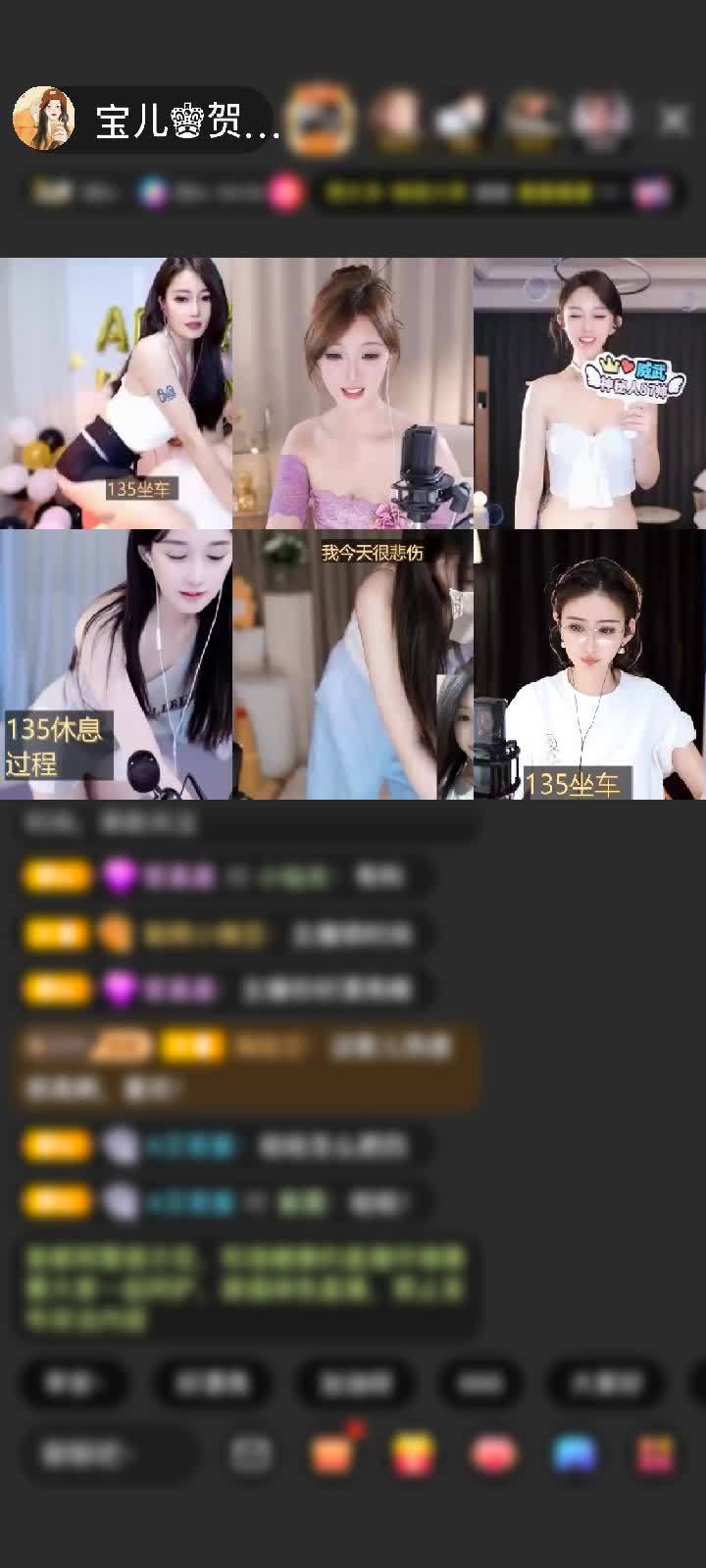Select the first quick reply chip
The height and width of the screenshot is (1568, 706).
[x=73, y=1383]
